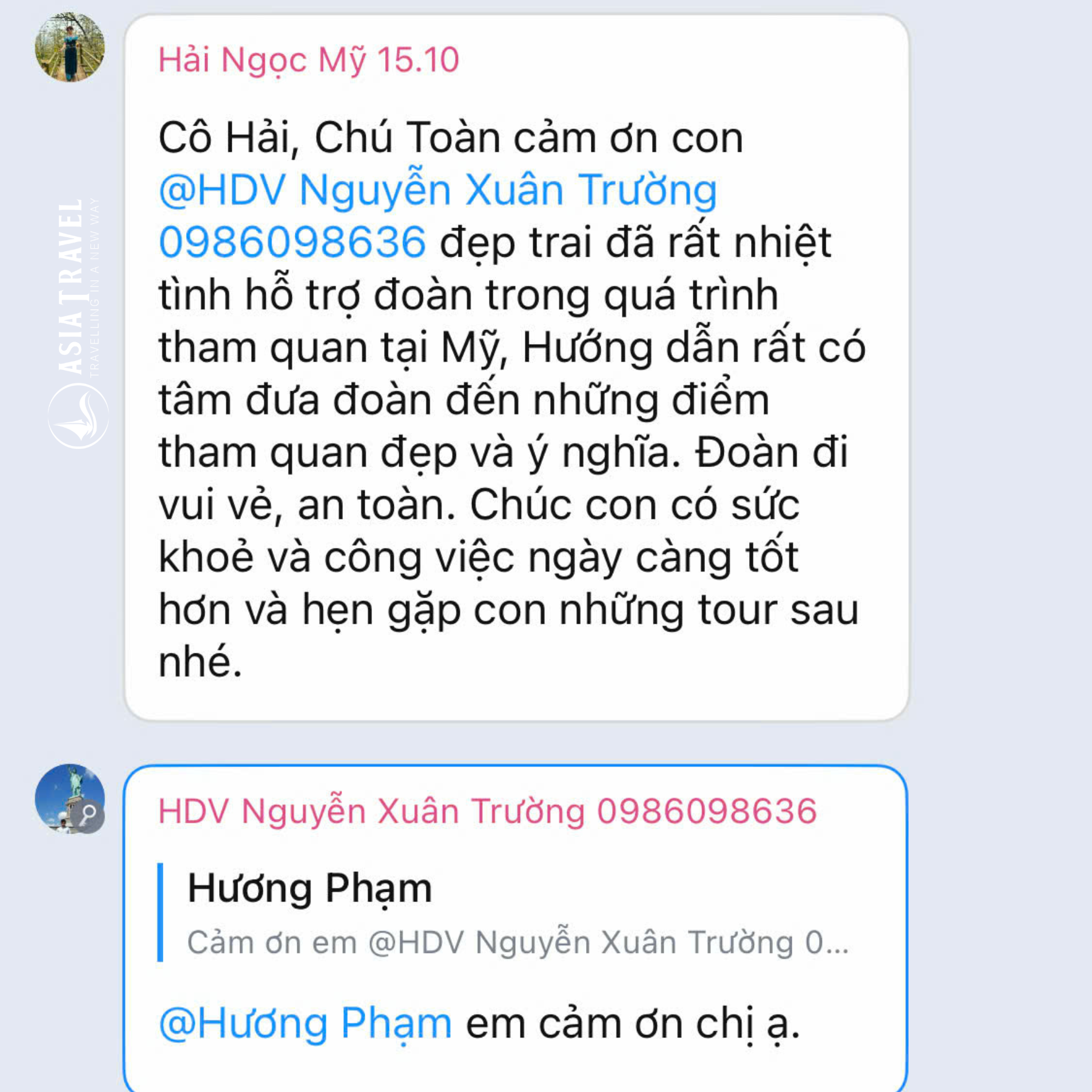1092x1092 pixels.
Task: Open the sender name Hải Ngọc Mỹ 15.10
Action: (x=308, y=60)
